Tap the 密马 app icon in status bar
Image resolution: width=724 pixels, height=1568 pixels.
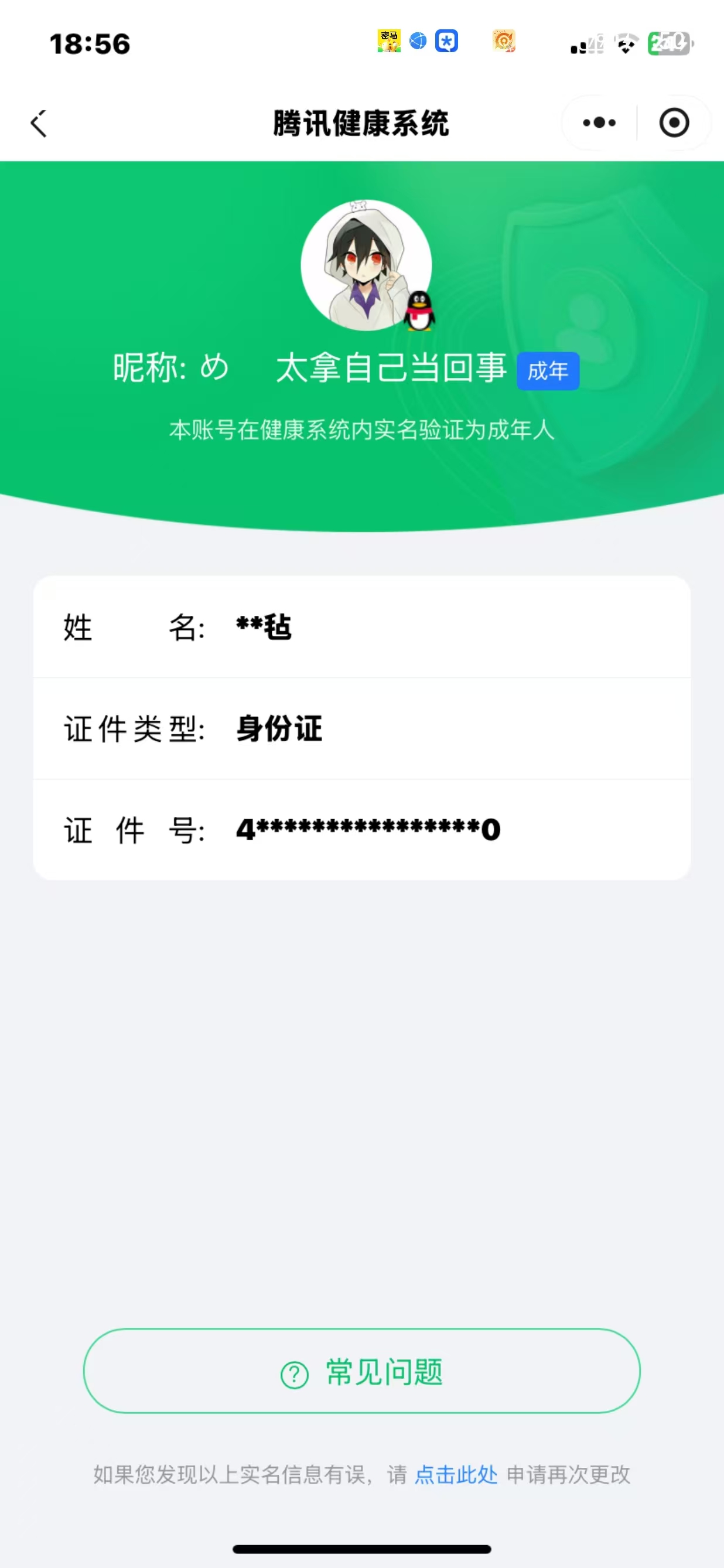(390, 41)
